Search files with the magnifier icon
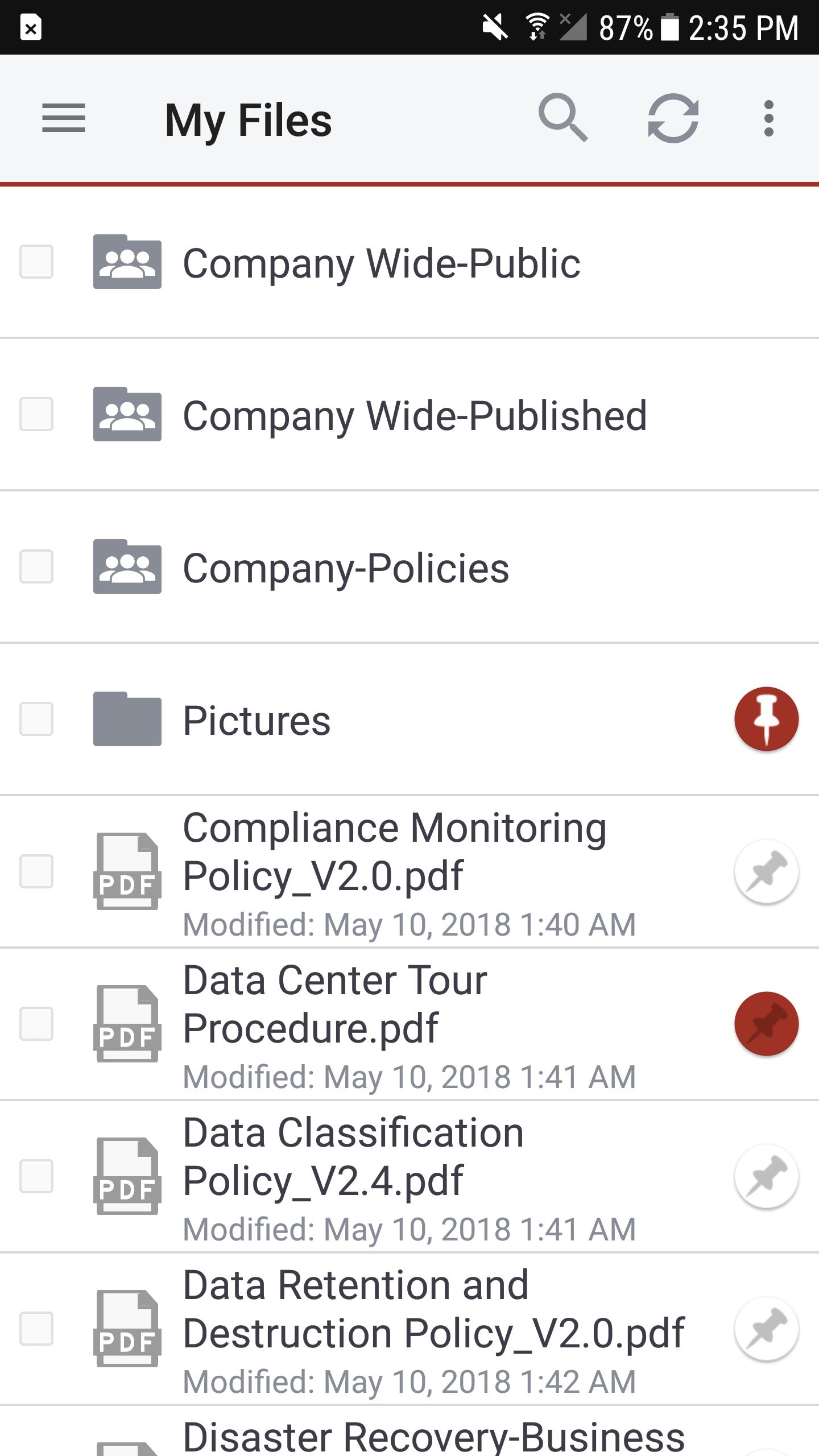Image resolution: width=819 pixels, height=1456 pixels. (x=562, y=118)
